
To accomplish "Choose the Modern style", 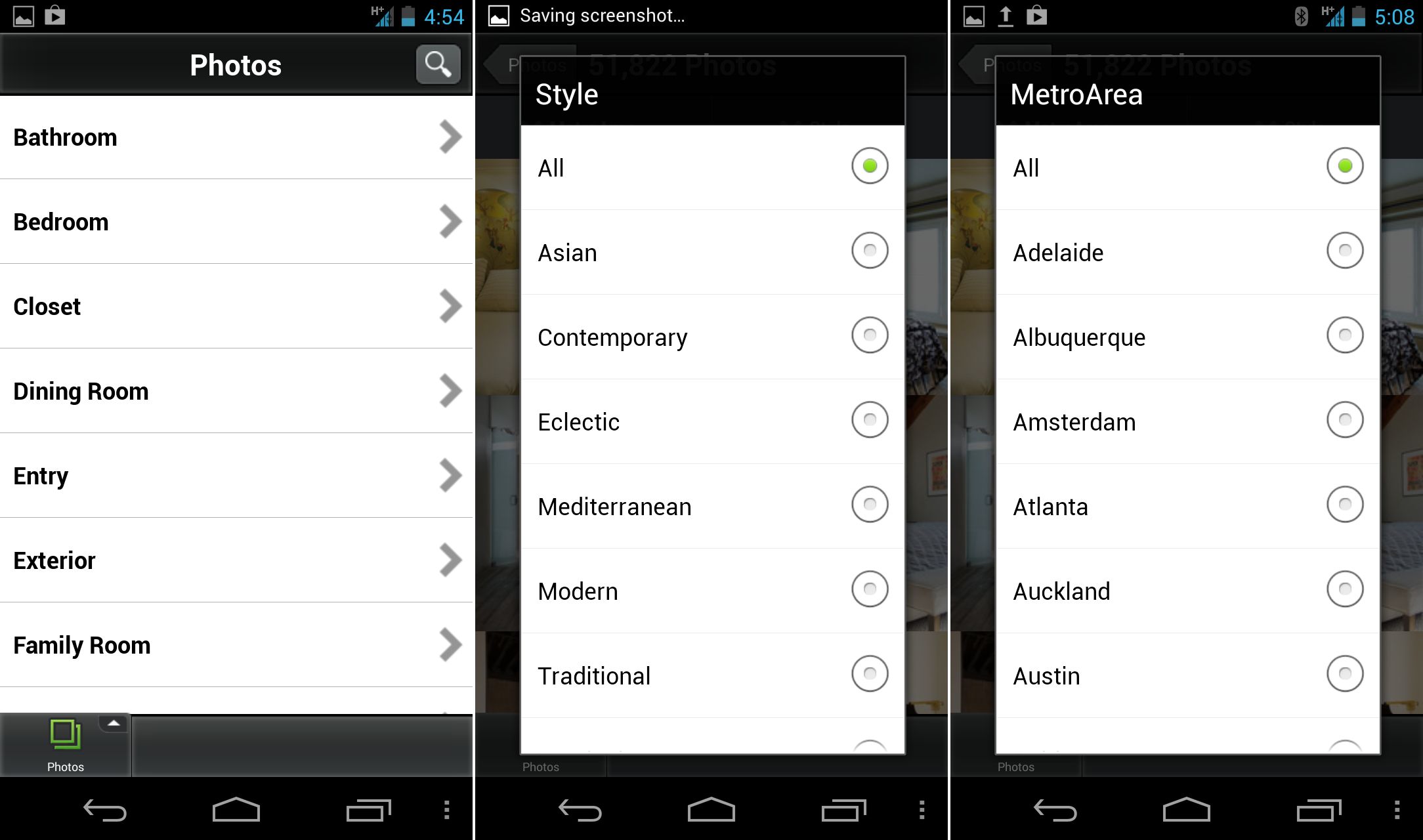I will (x=712, y=591).
